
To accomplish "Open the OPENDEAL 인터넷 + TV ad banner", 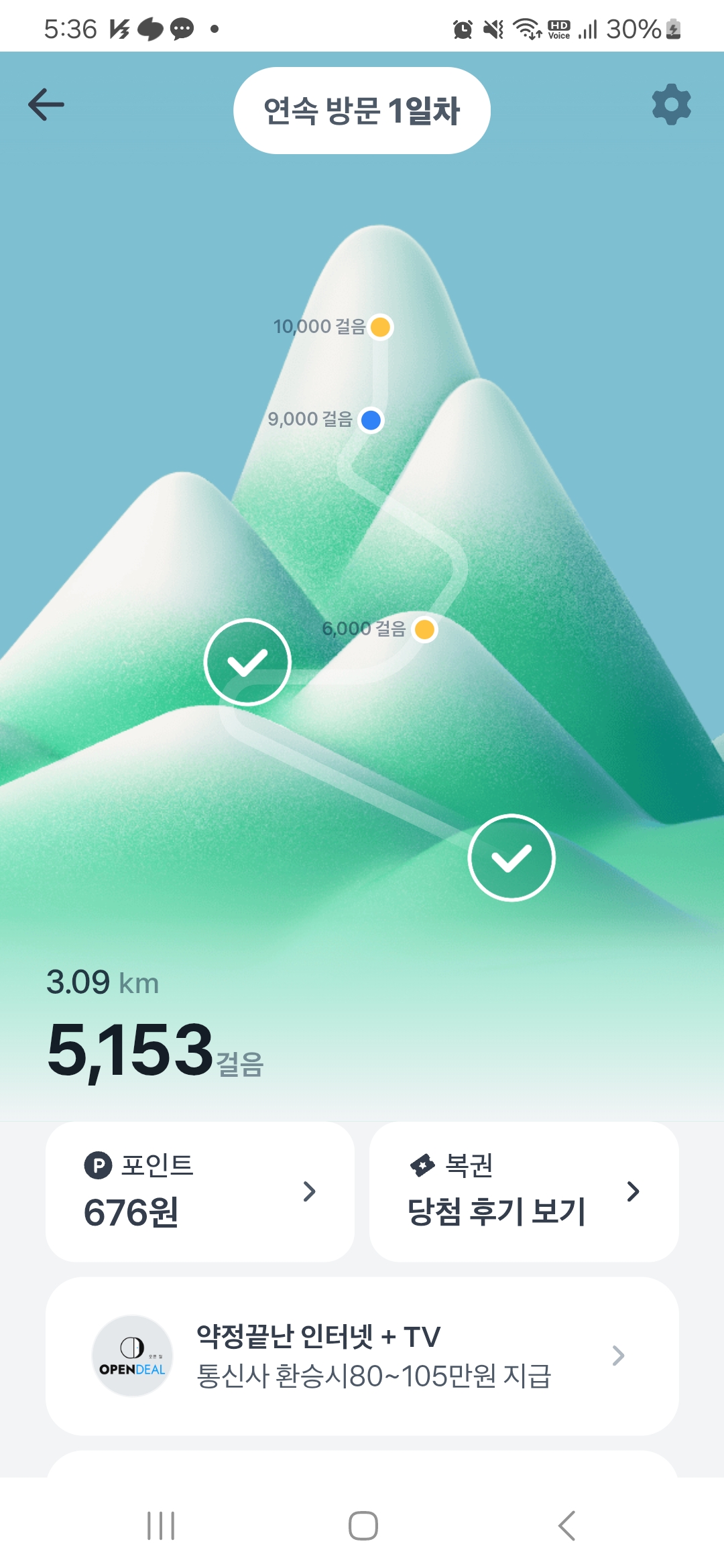I will (x=362, y=1356).
